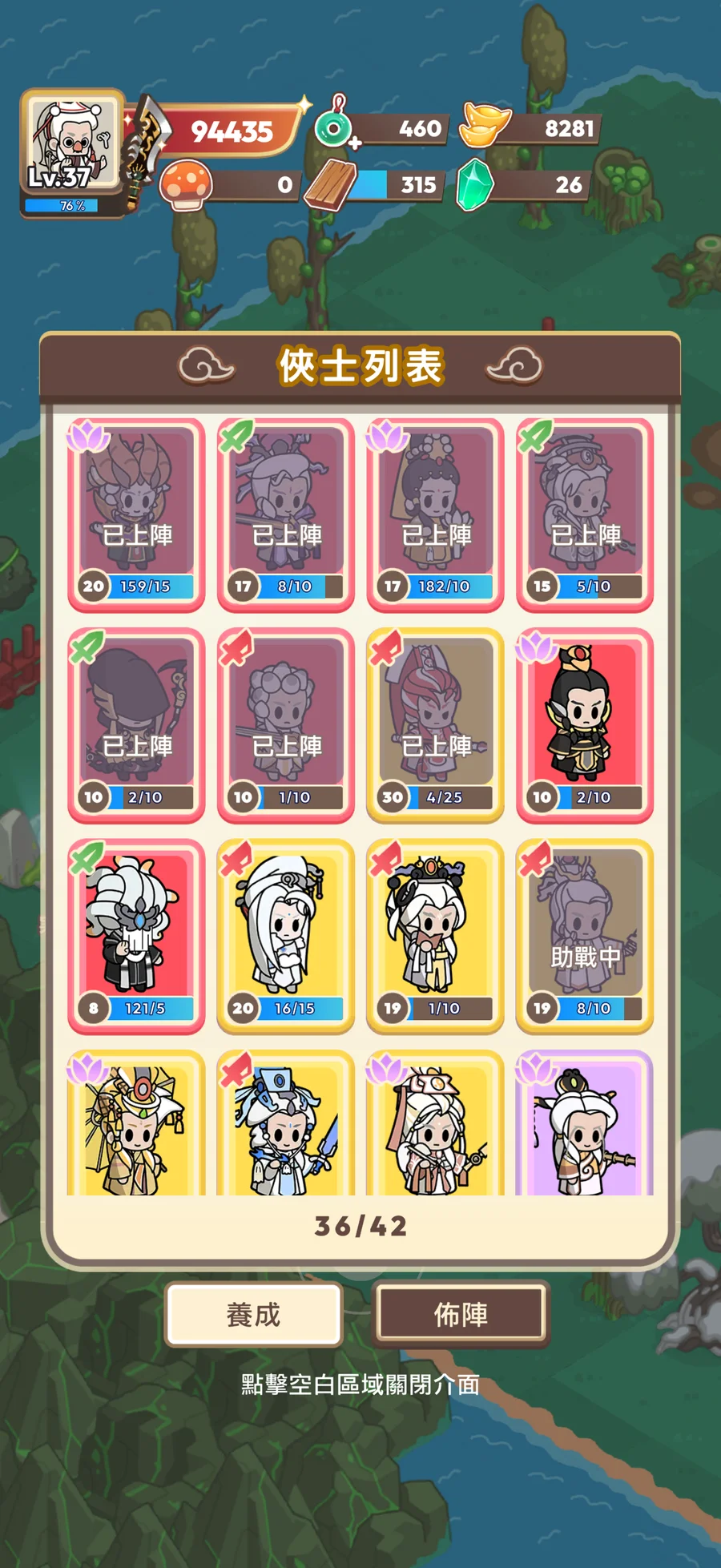The image size is (721, 1568).
Task: Select hero on purple background card
Action: coord(585,1126)
